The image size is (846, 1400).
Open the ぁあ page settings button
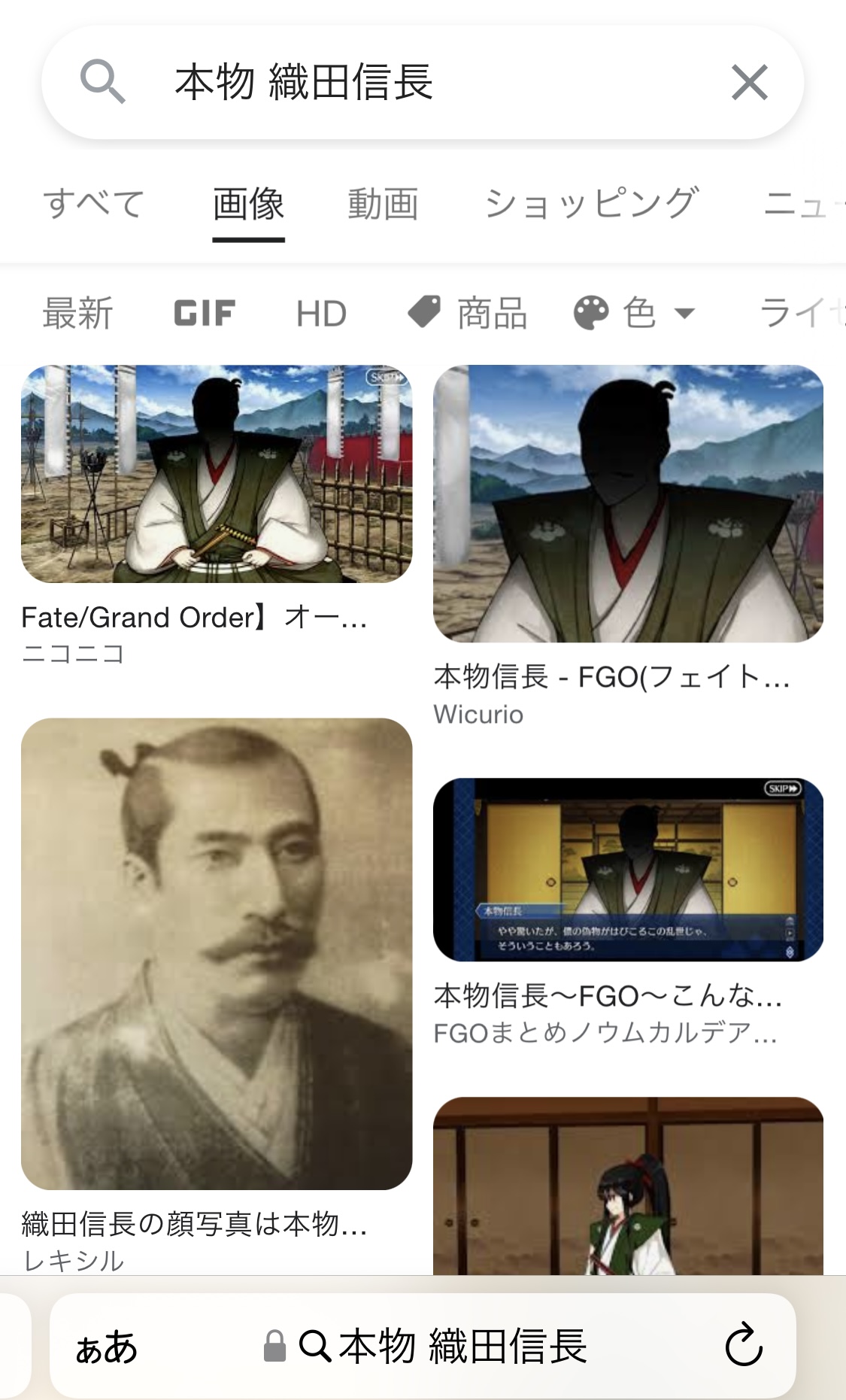[106, 1346]
